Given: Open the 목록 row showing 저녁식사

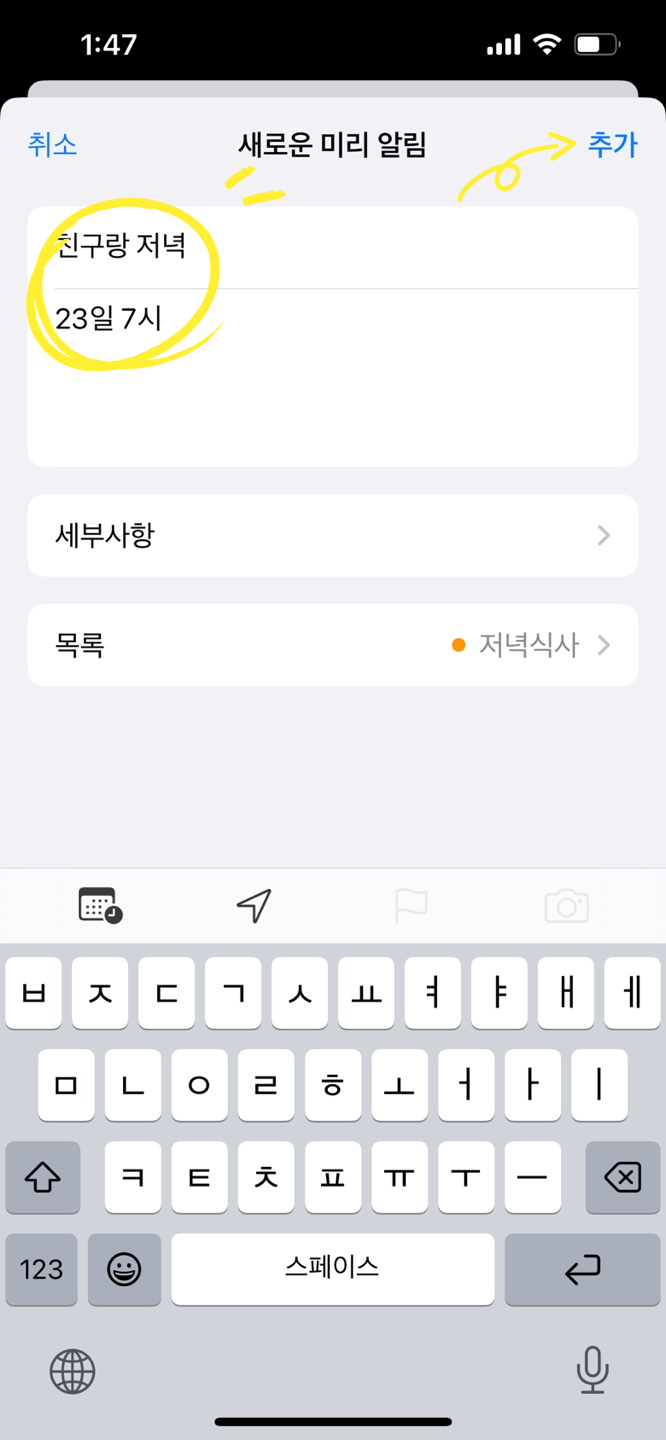Looking at the screenshot, I should [332, 645].
